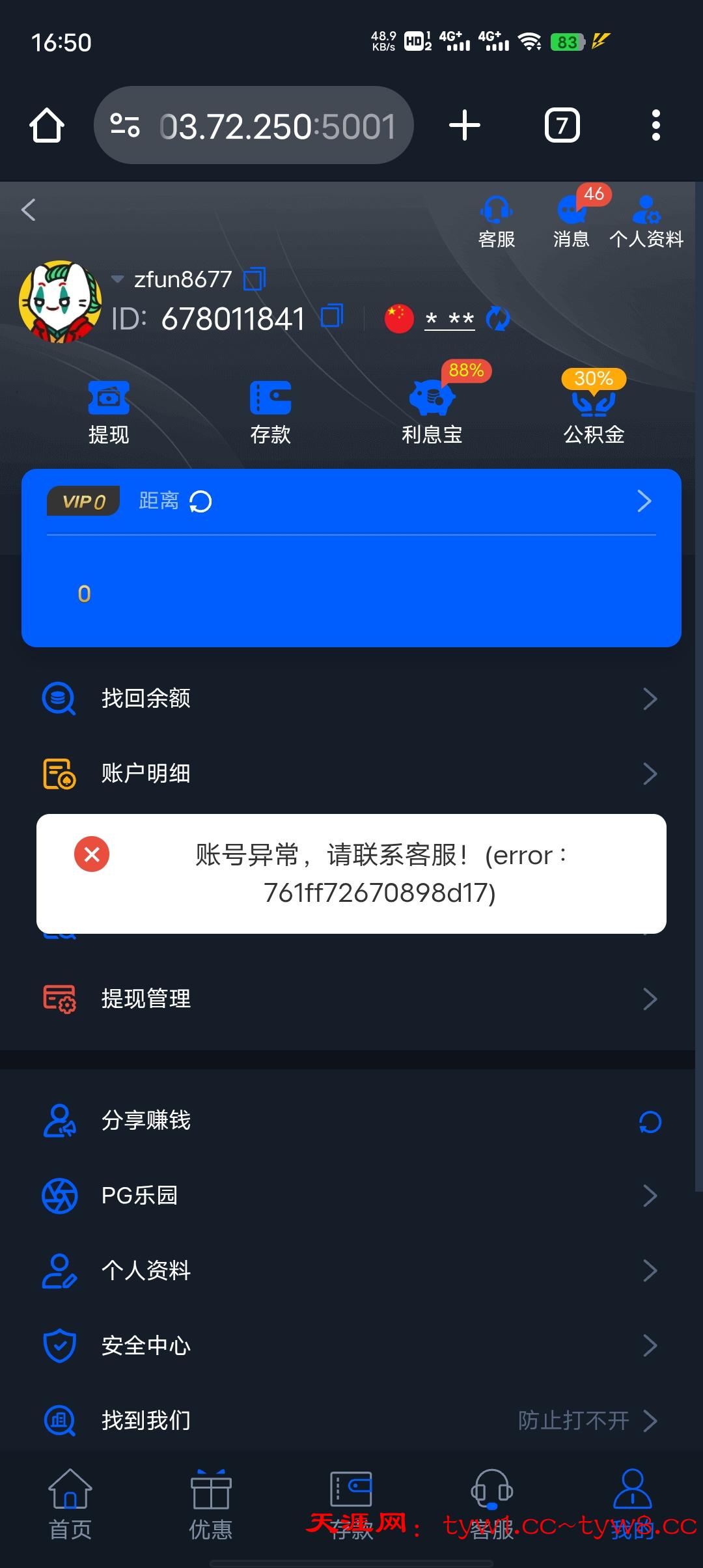Switch to the 优惠 promotions tab
703x1568 pixels.
[211, 1511]
